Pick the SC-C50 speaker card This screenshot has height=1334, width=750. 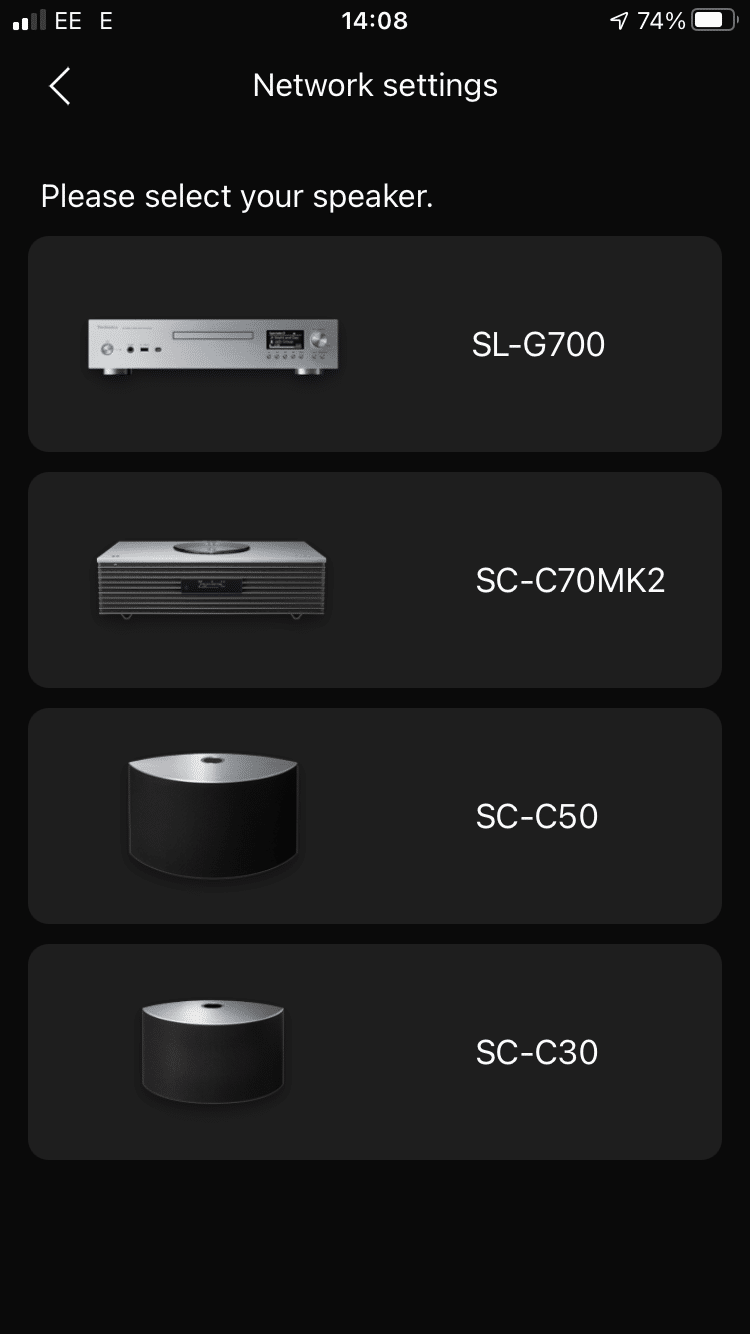point(375,816)
